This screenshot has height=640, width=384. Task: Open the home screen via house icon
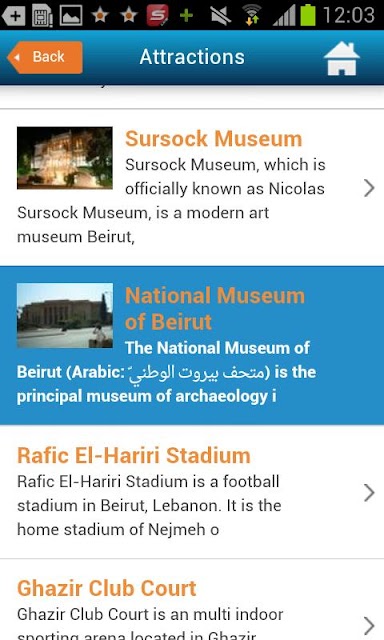click(342, 58)
